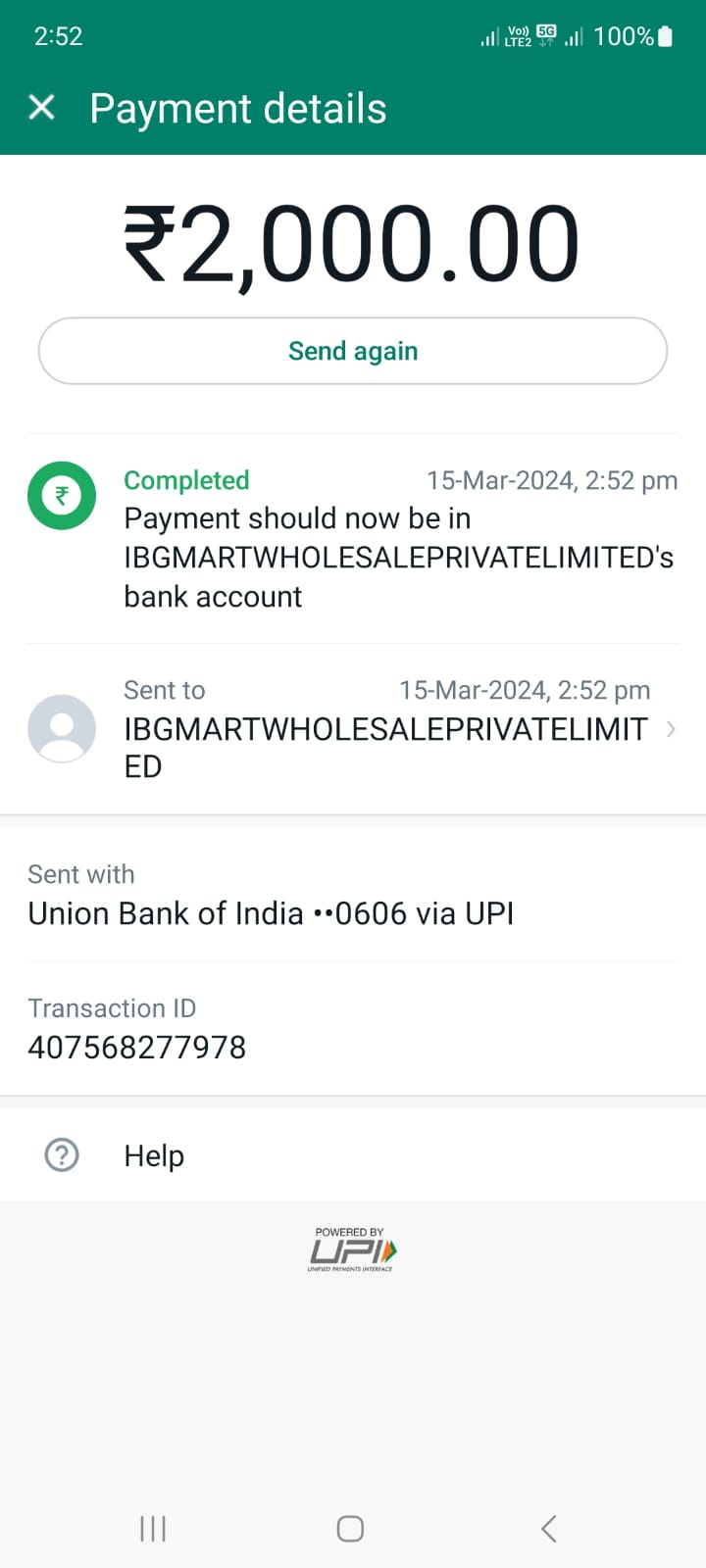This screenshot has width=706, height=1568.
Task: Open recent apps from the navigation bar
Action: coord(153,1528)
